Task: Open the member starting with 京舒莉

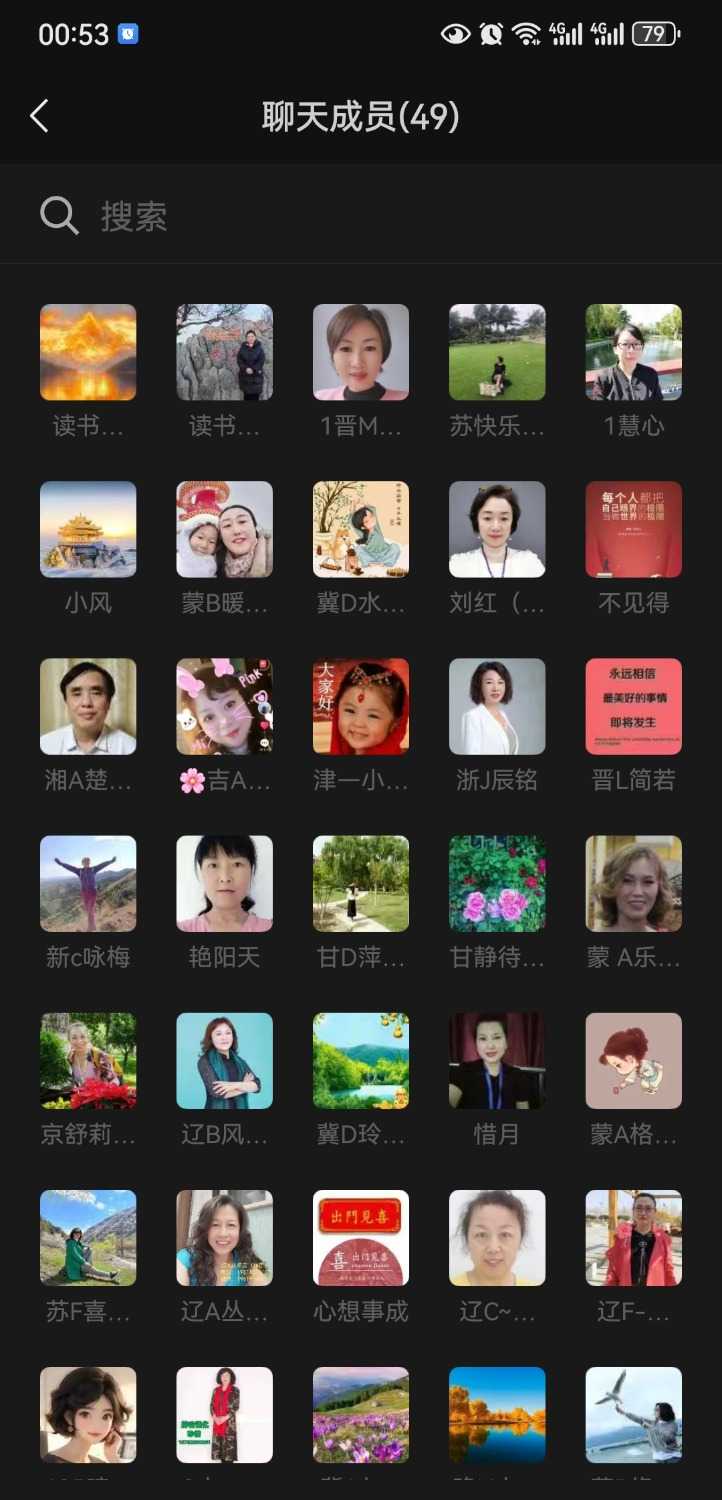Action: point(88,1061)
